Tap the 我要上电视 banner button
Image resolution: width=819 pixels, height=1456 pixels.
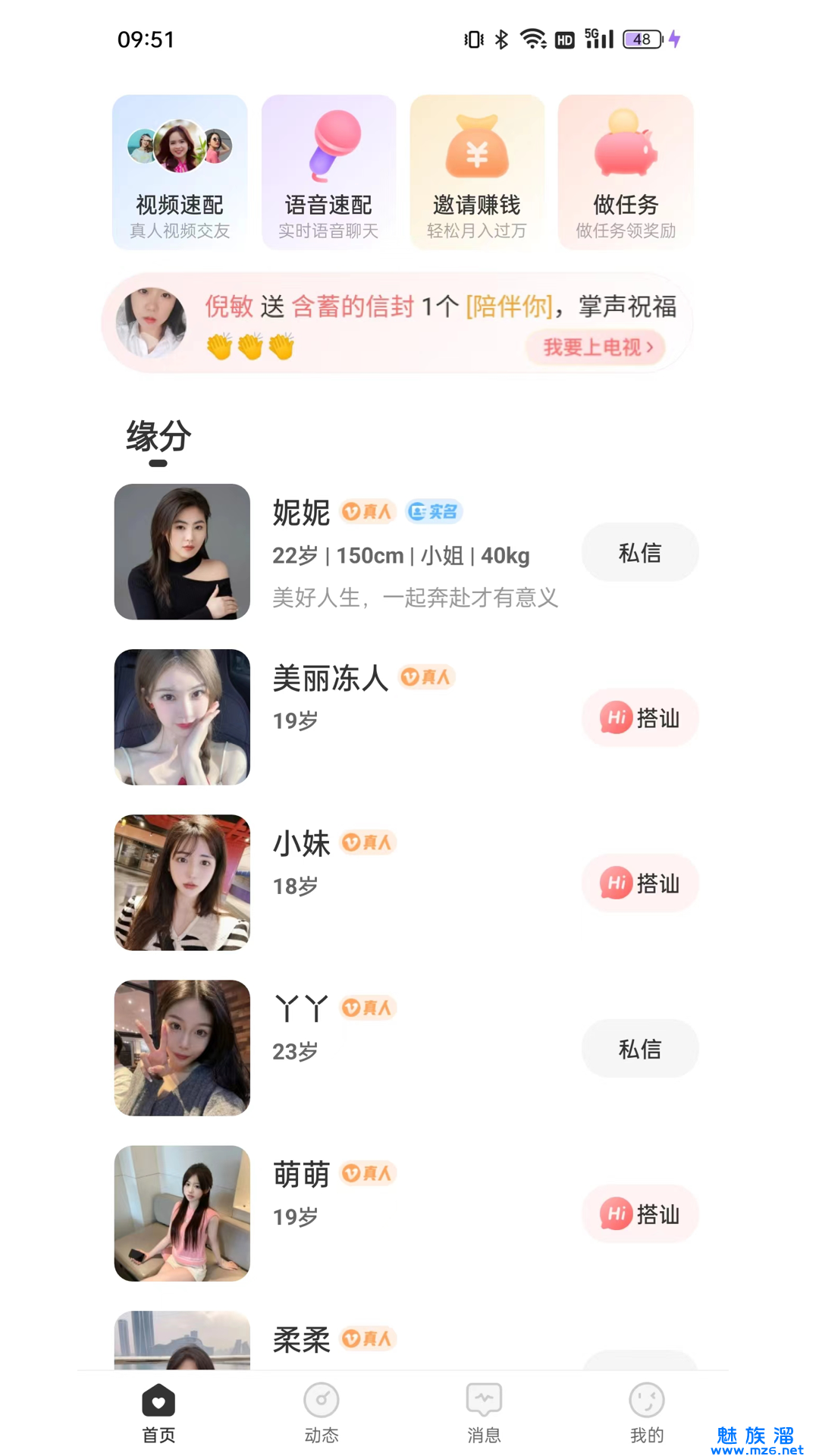click(x=596, y=347)
